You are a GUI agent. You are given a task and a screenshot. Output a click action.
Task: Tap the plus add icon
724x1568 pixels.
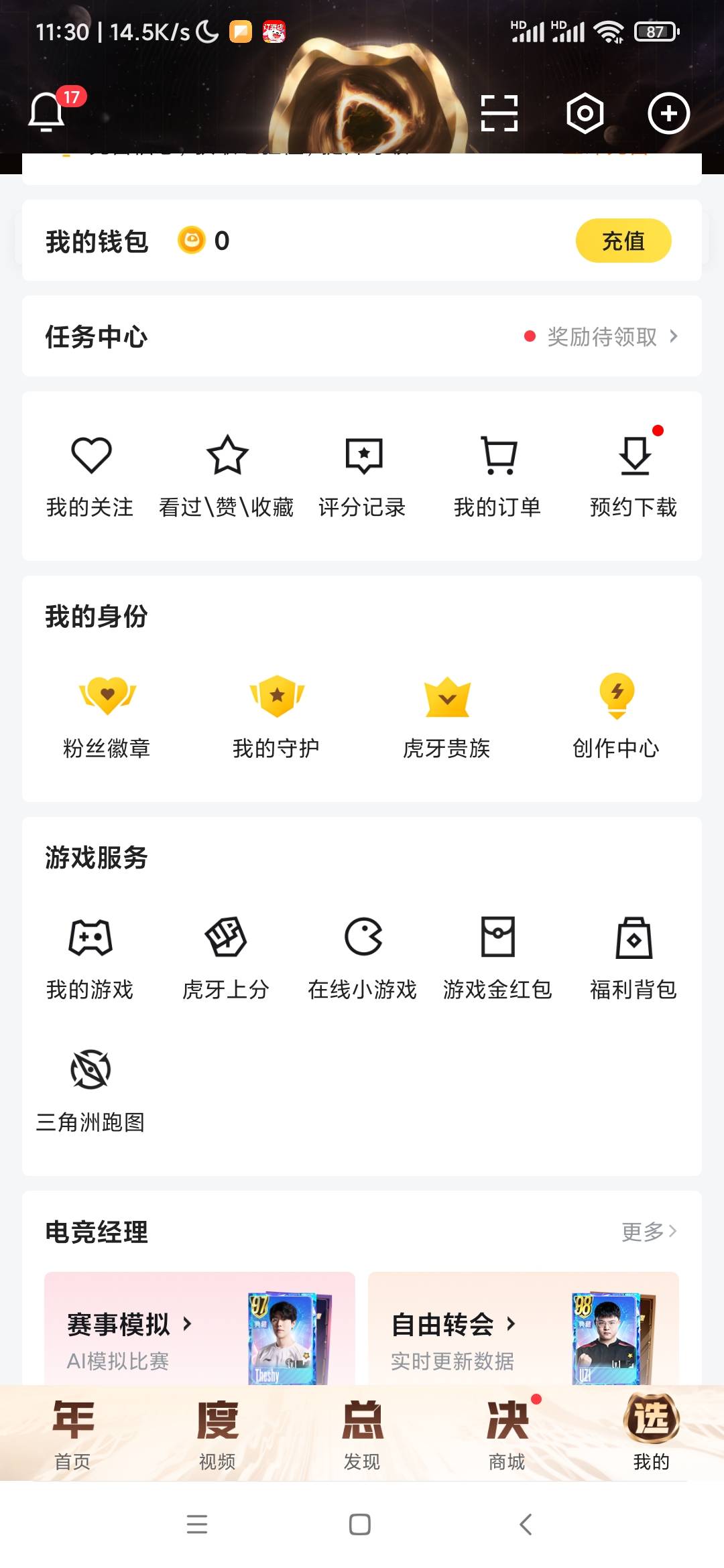click(668, 113)
